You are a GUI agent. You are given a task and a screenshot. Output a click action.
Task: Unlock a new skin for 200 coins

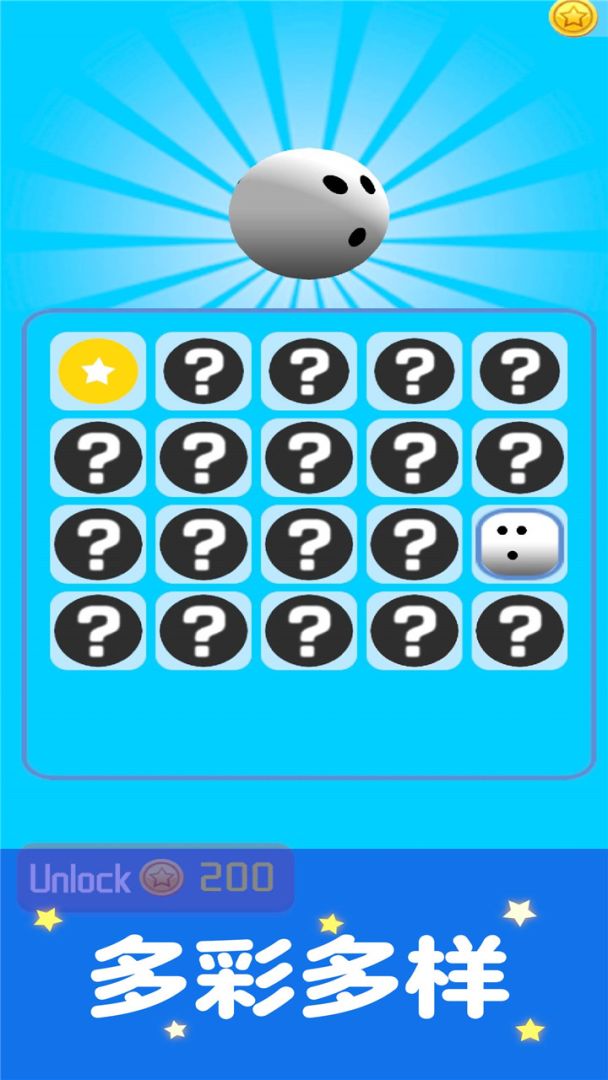(x=155, y=878)
